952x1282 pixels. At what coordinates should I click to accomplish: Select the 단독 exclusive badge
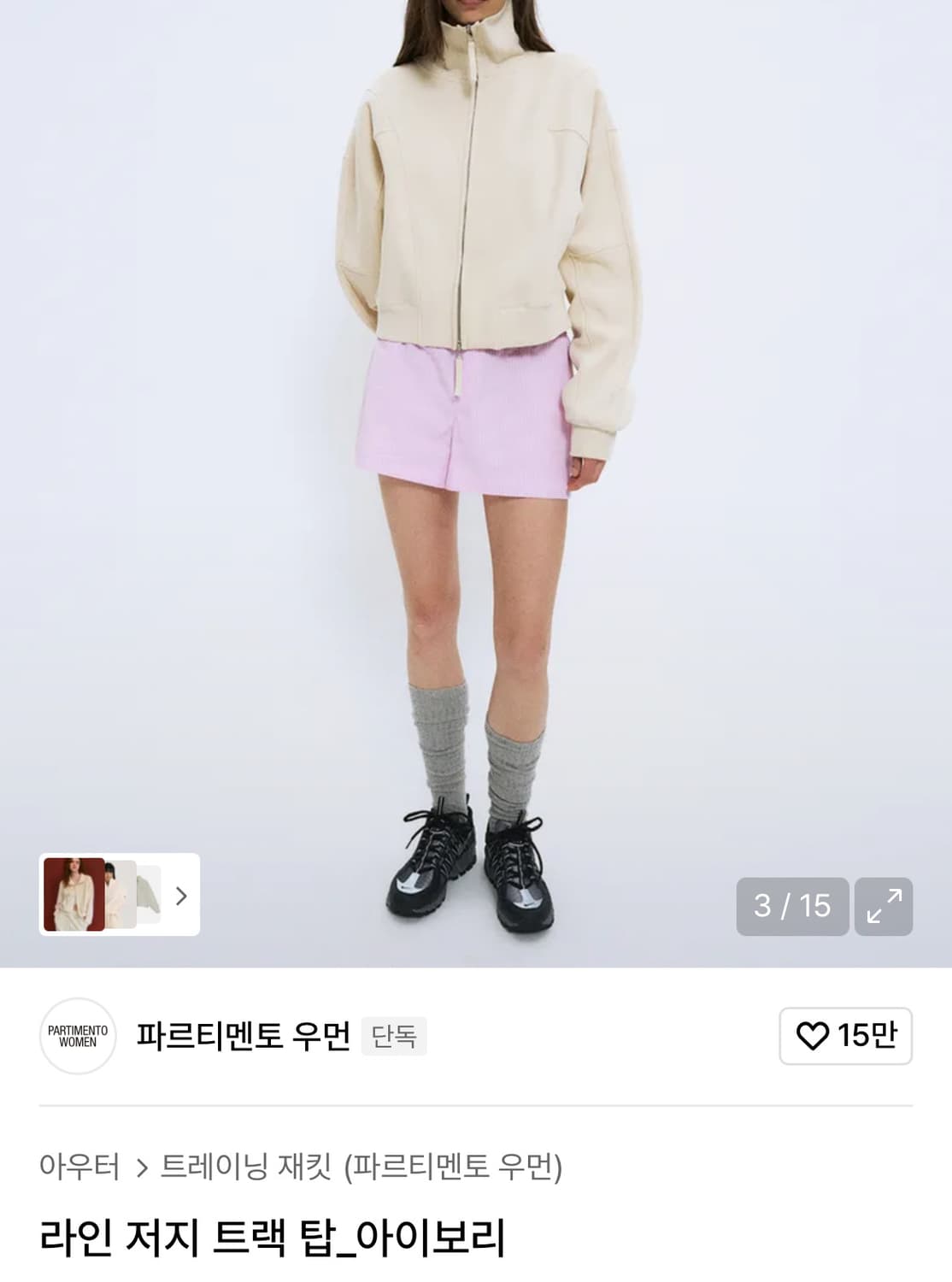pyautogui.click(x=394, y=1035)
